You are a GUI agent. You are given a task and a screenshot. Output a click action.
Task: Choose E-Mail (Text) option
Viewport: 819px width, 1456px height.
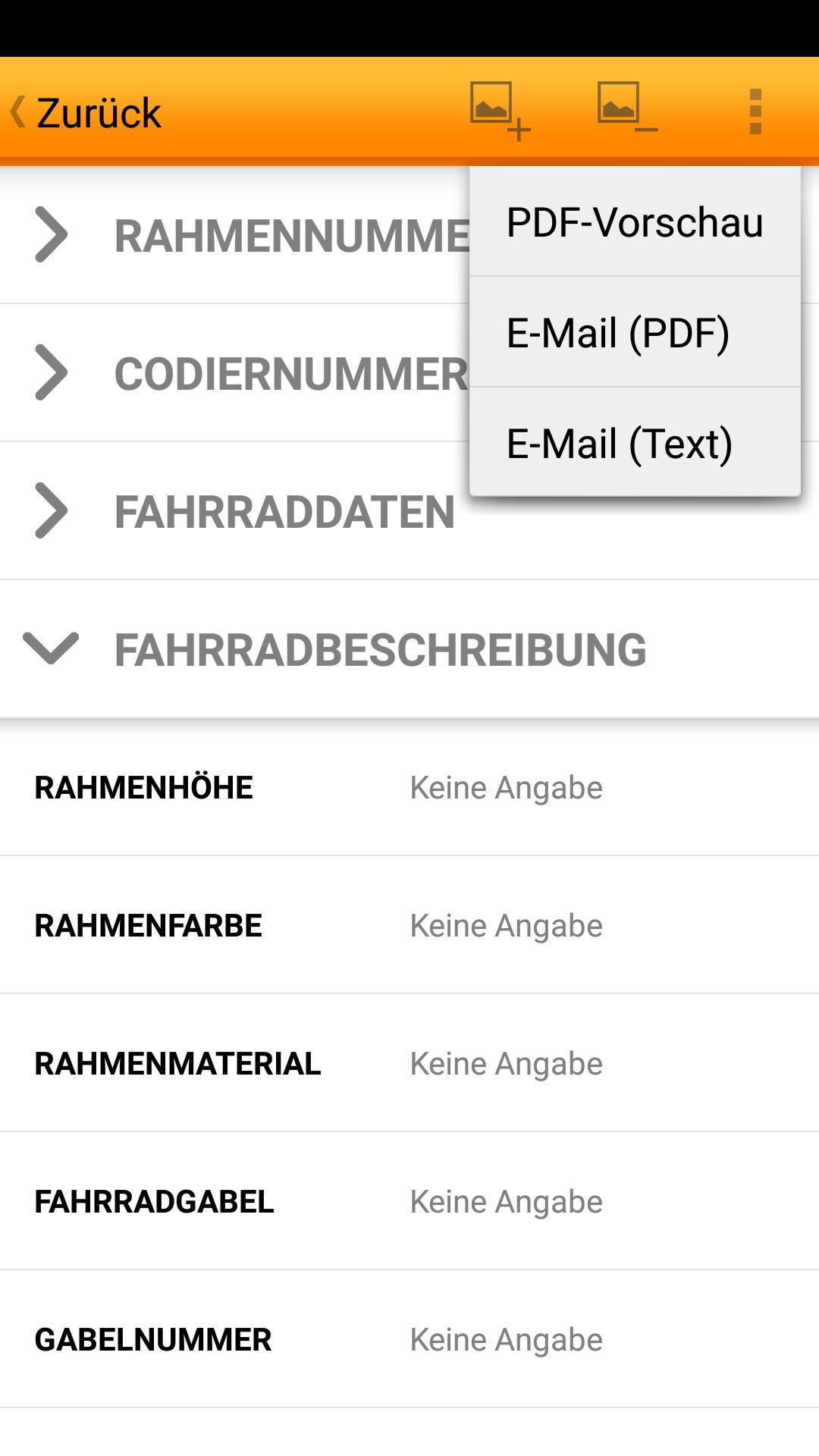click(635, 444)
